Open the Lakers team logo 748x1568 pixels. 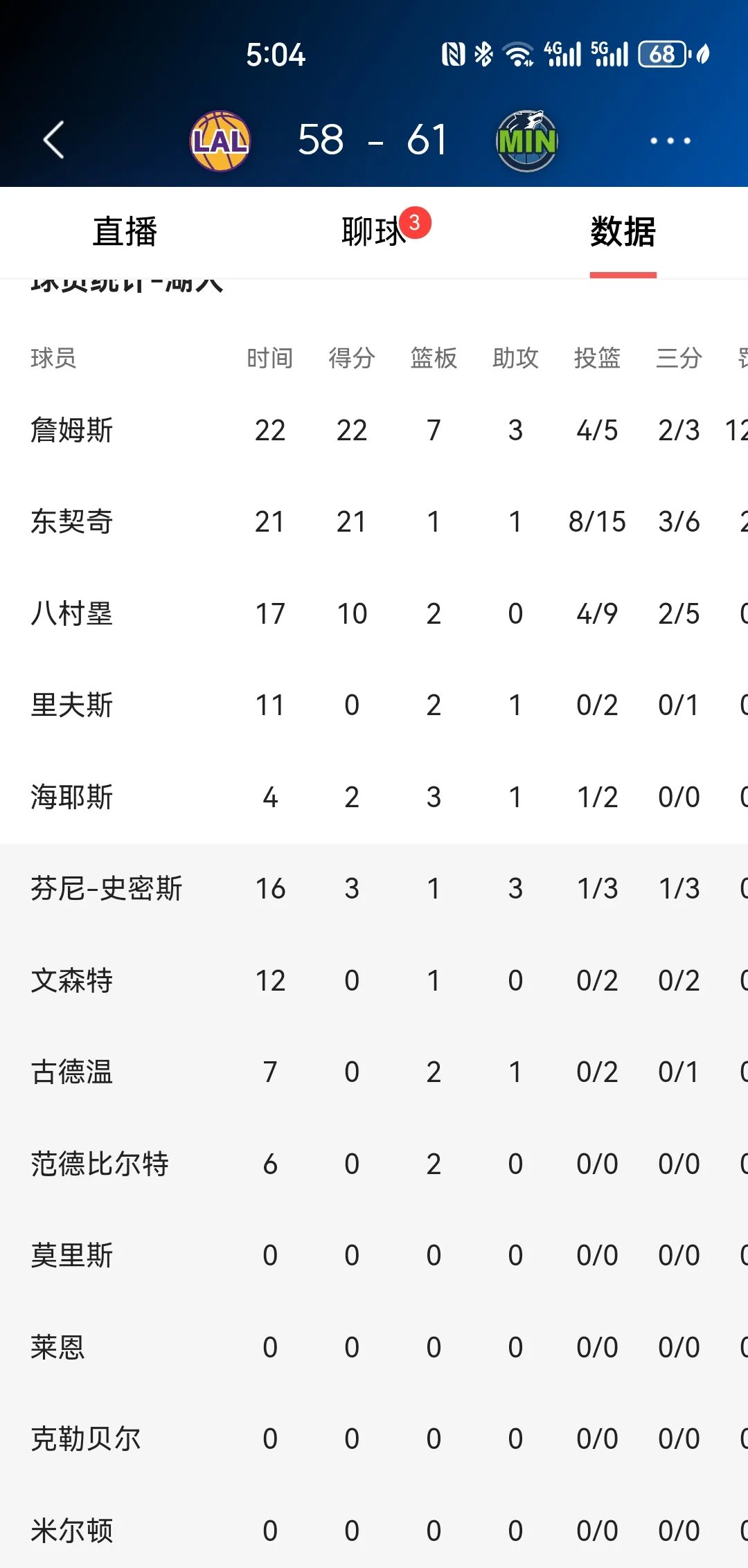(x=220, y=141)
